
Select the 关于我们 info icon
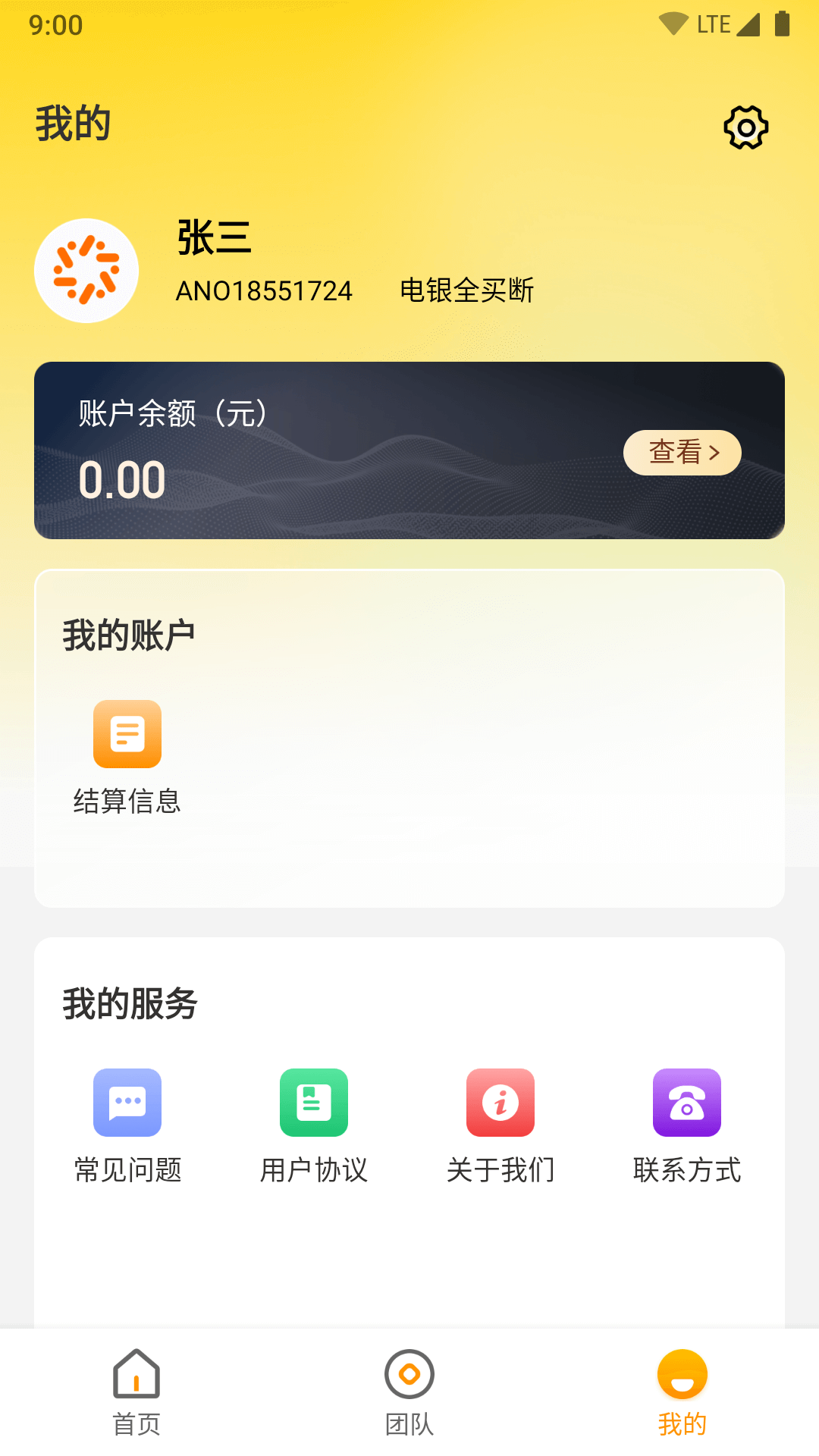(x=500, y=1103)
